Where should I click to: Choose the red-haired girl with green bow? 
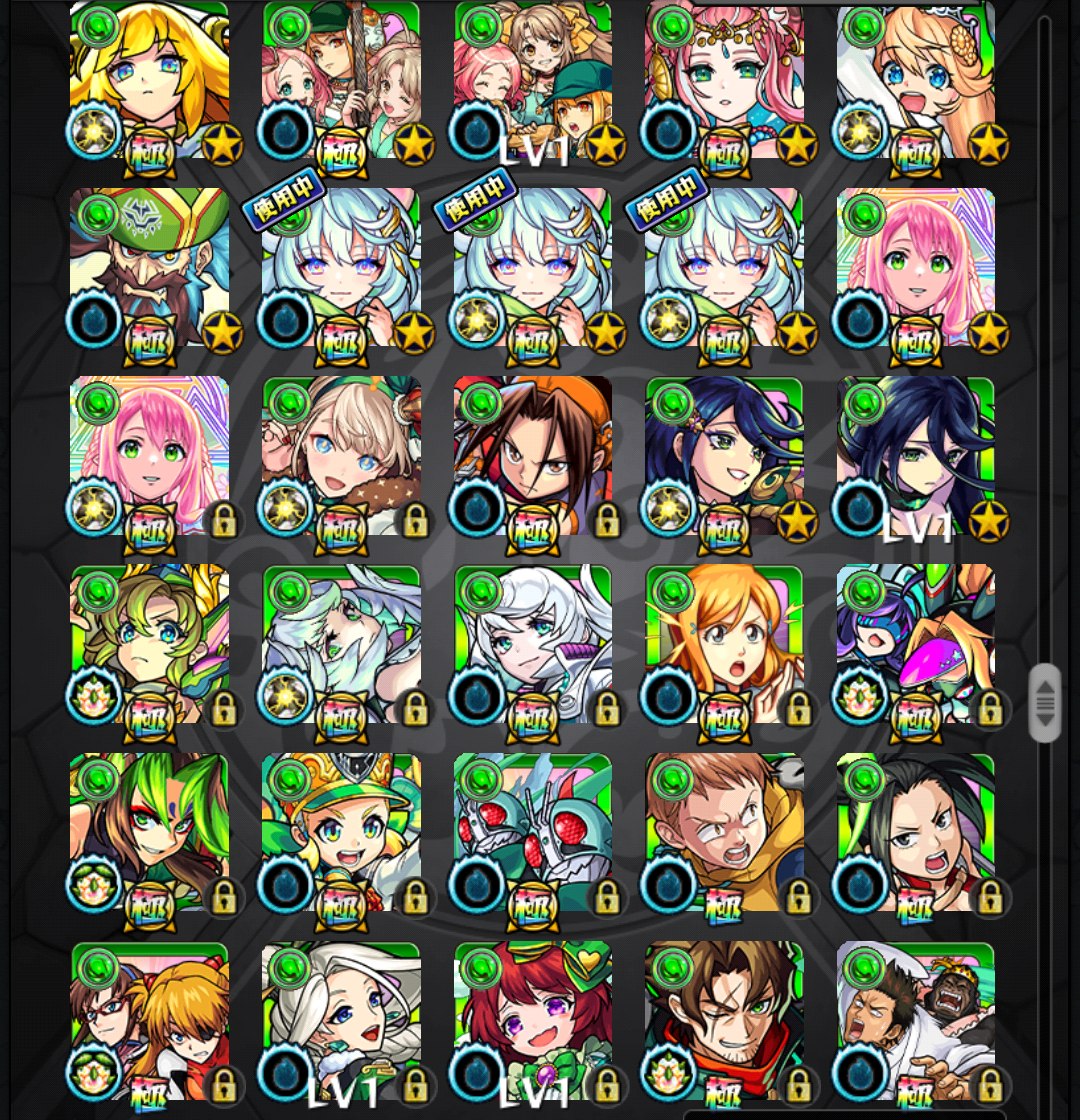(x=533, y=1020)
